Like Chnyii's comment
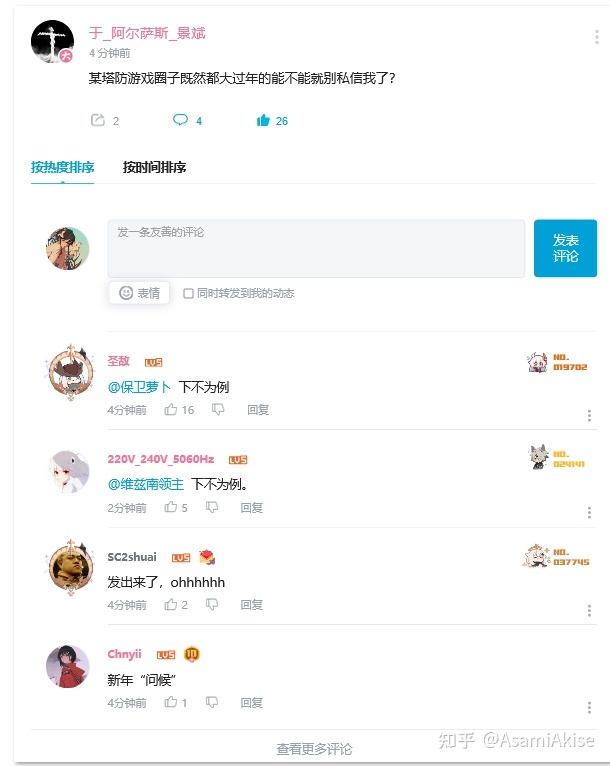 tap(171, 703)
